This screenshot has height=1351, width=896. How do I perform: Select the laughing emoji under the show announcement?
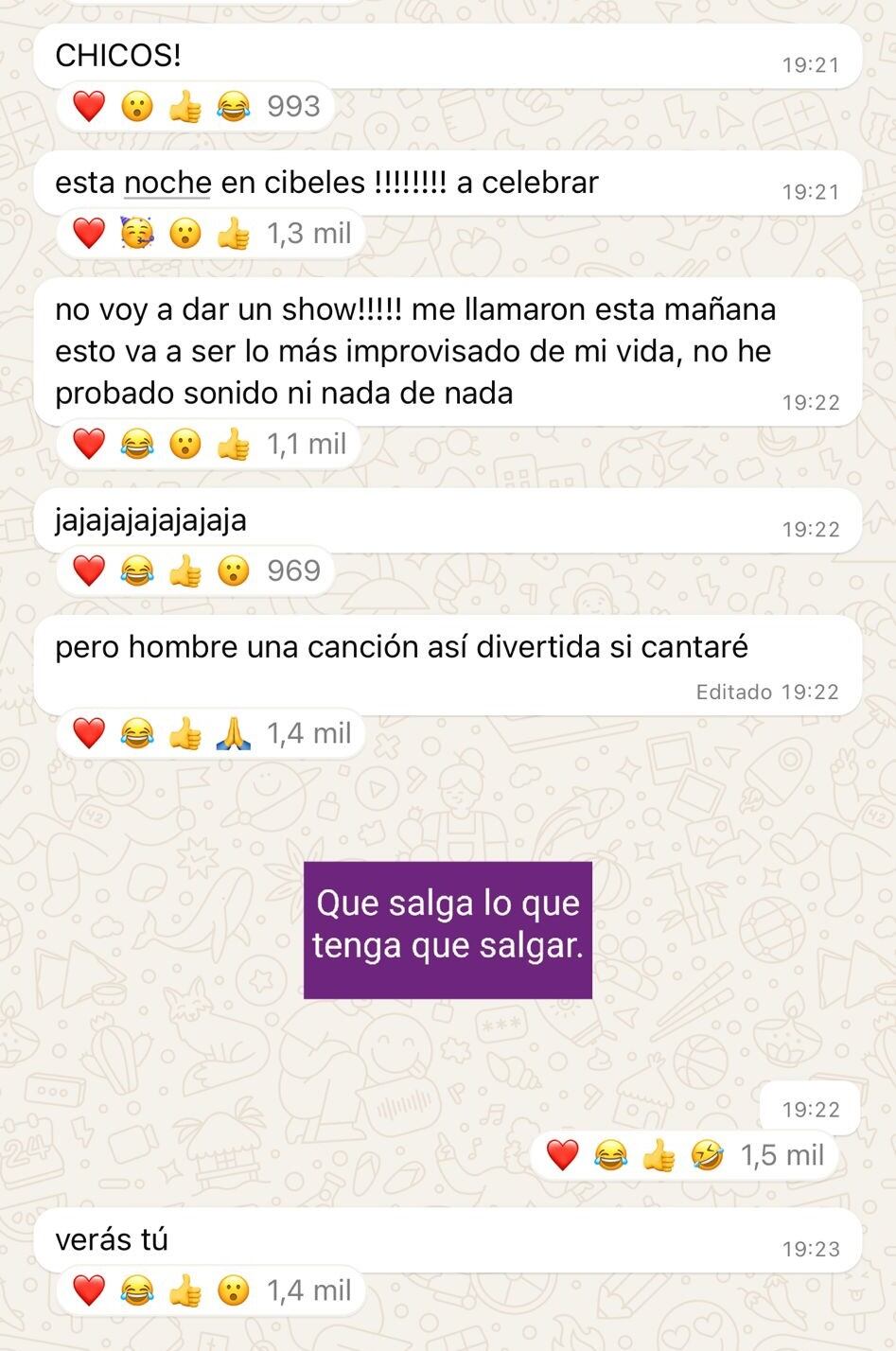point(136,443)
